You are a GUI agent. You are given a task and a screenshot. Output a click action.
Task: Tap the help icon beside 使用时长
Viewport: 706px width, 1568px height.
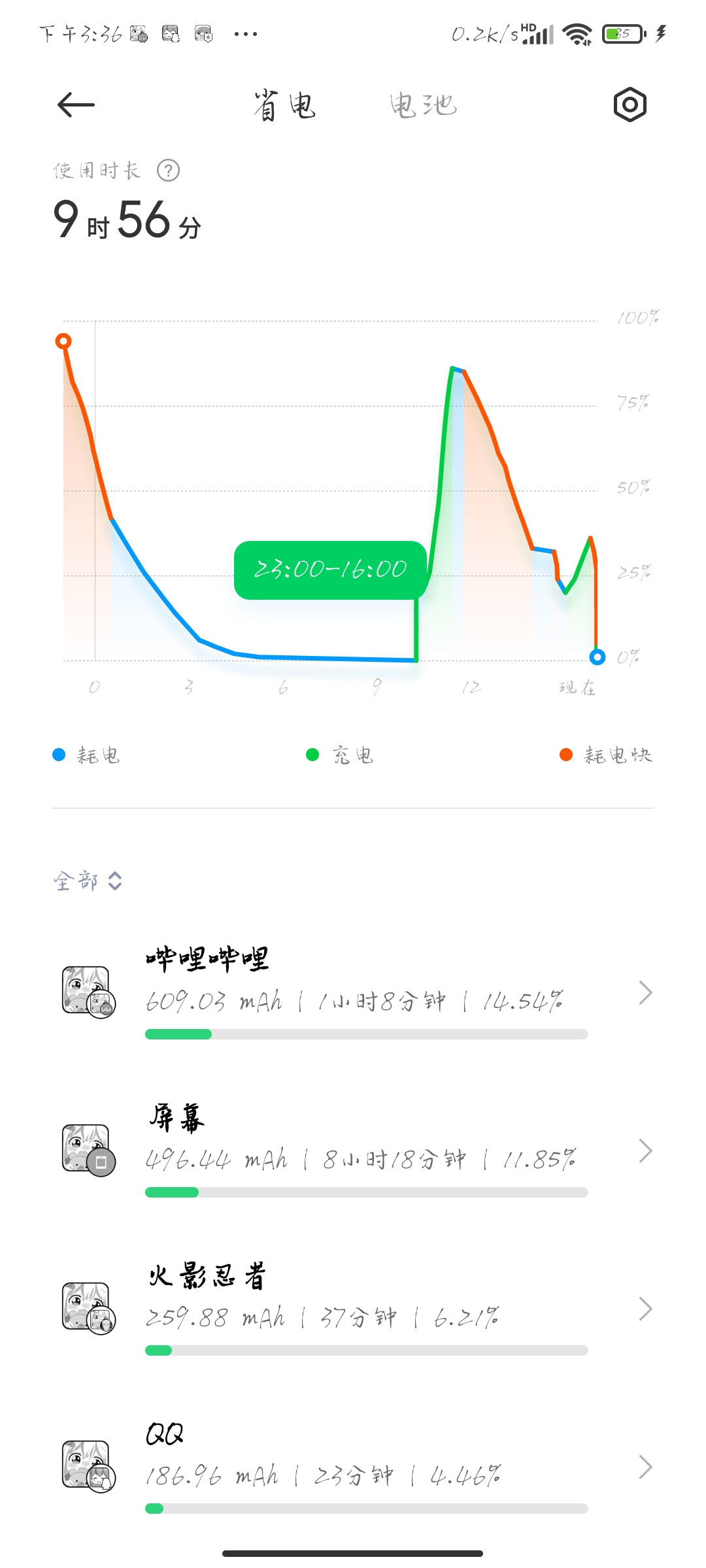coord(168,171)
